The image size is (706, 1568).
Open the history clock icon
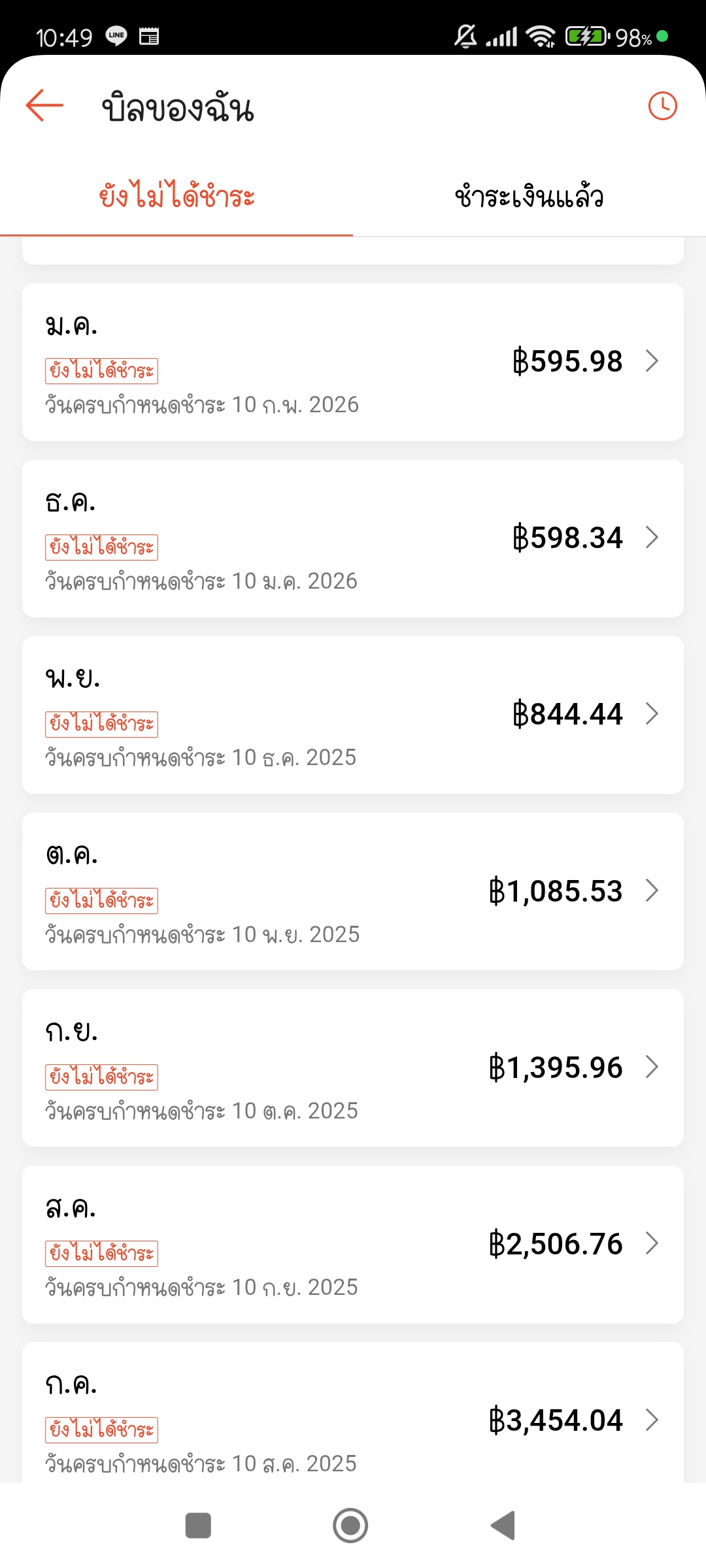662,106
